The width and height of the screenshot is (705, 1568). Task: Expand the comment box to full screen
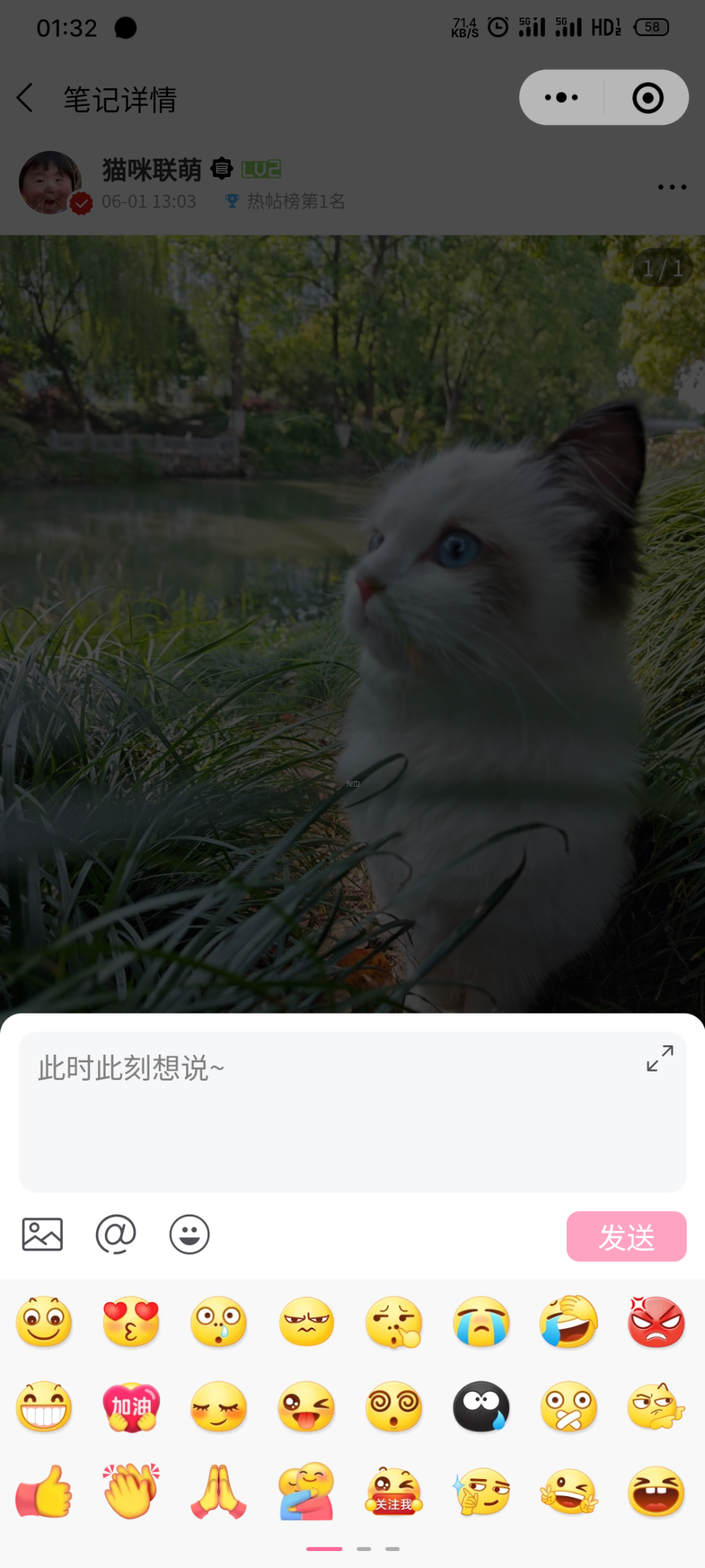660,1059
